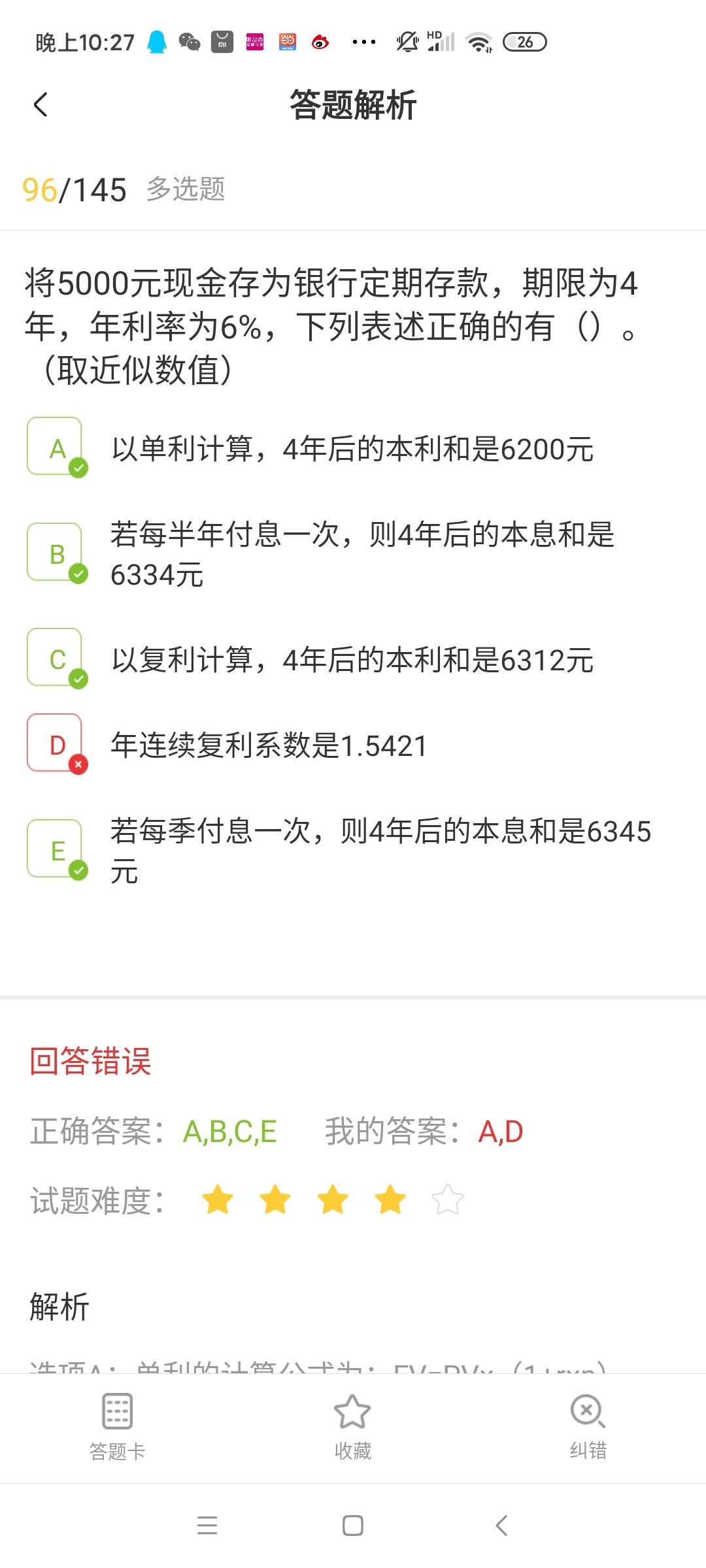The height and width of the screenshot is (1568, 706).
Task: Tap the system home button
Action: pyautogui.click(x=353, y=1526)
